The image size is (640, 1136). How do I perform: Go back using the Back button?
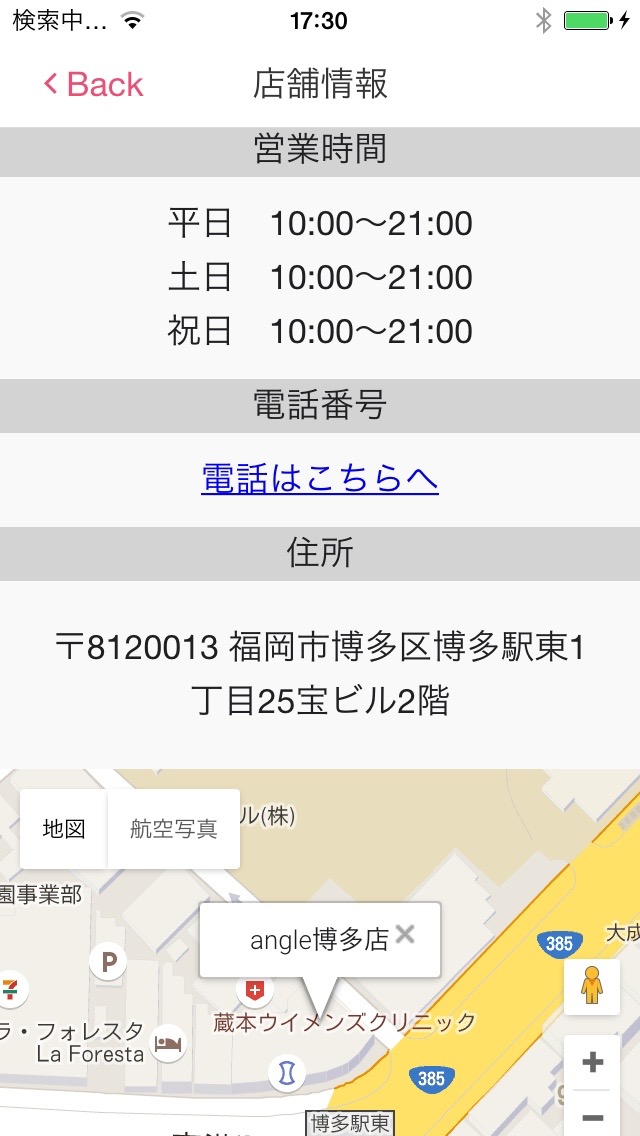pos(93,85)
